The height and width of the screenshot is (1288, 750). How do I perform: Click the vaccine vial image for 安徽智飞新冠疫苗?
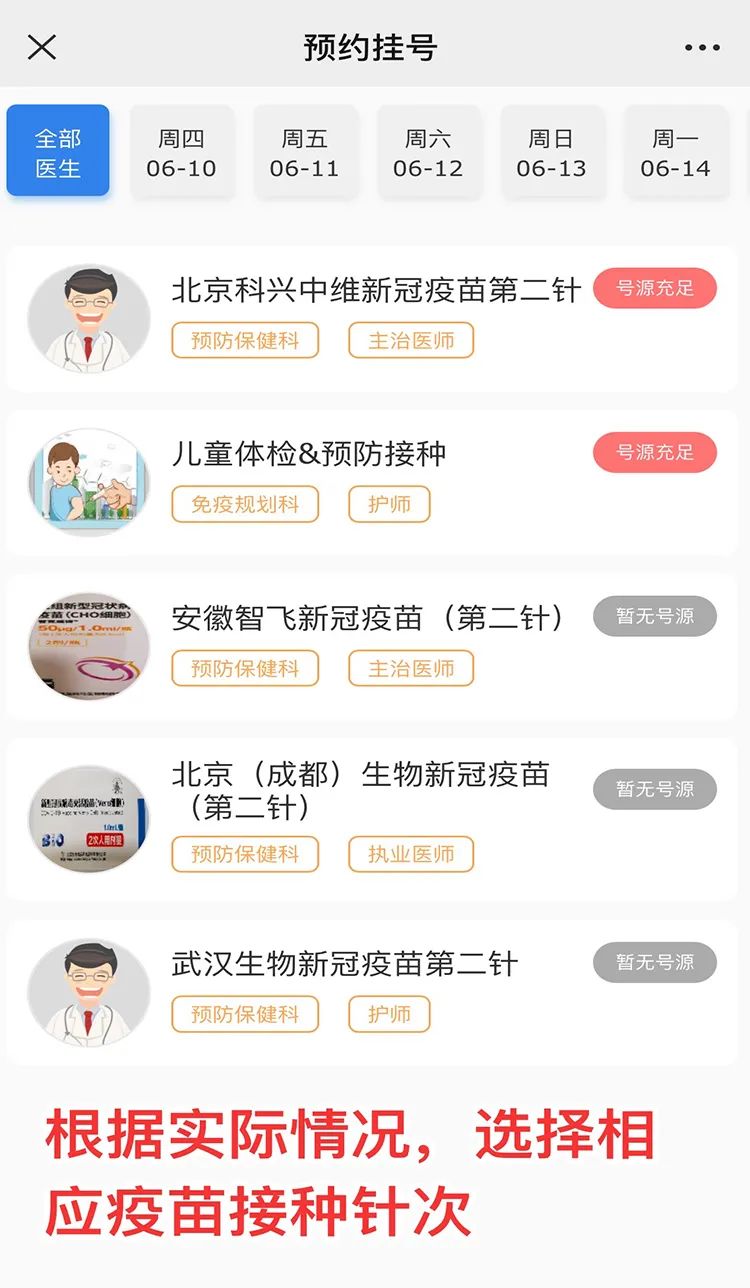[89, 646]
